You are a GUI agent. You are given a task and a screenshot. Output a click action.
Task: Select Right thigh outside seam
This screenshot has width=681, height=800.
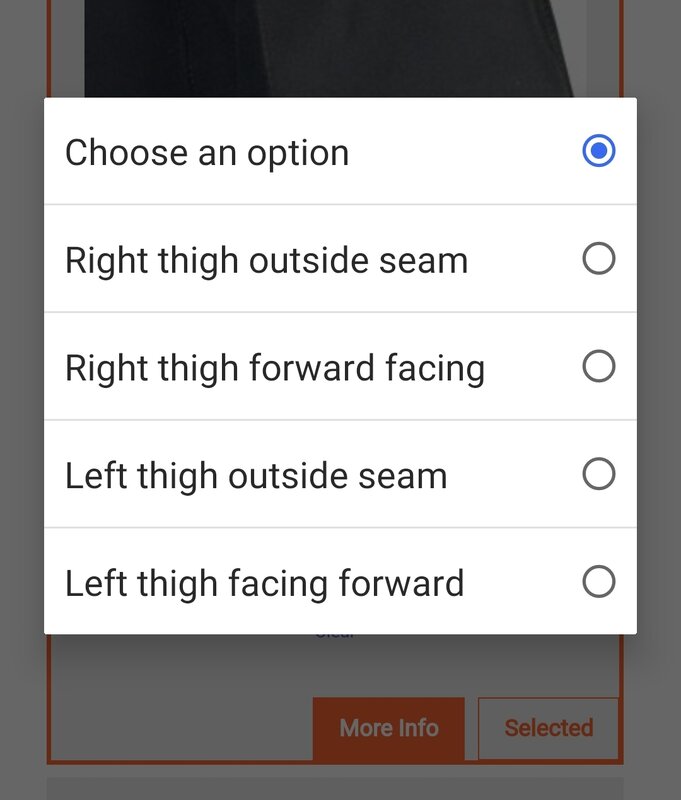pos(598,260)
